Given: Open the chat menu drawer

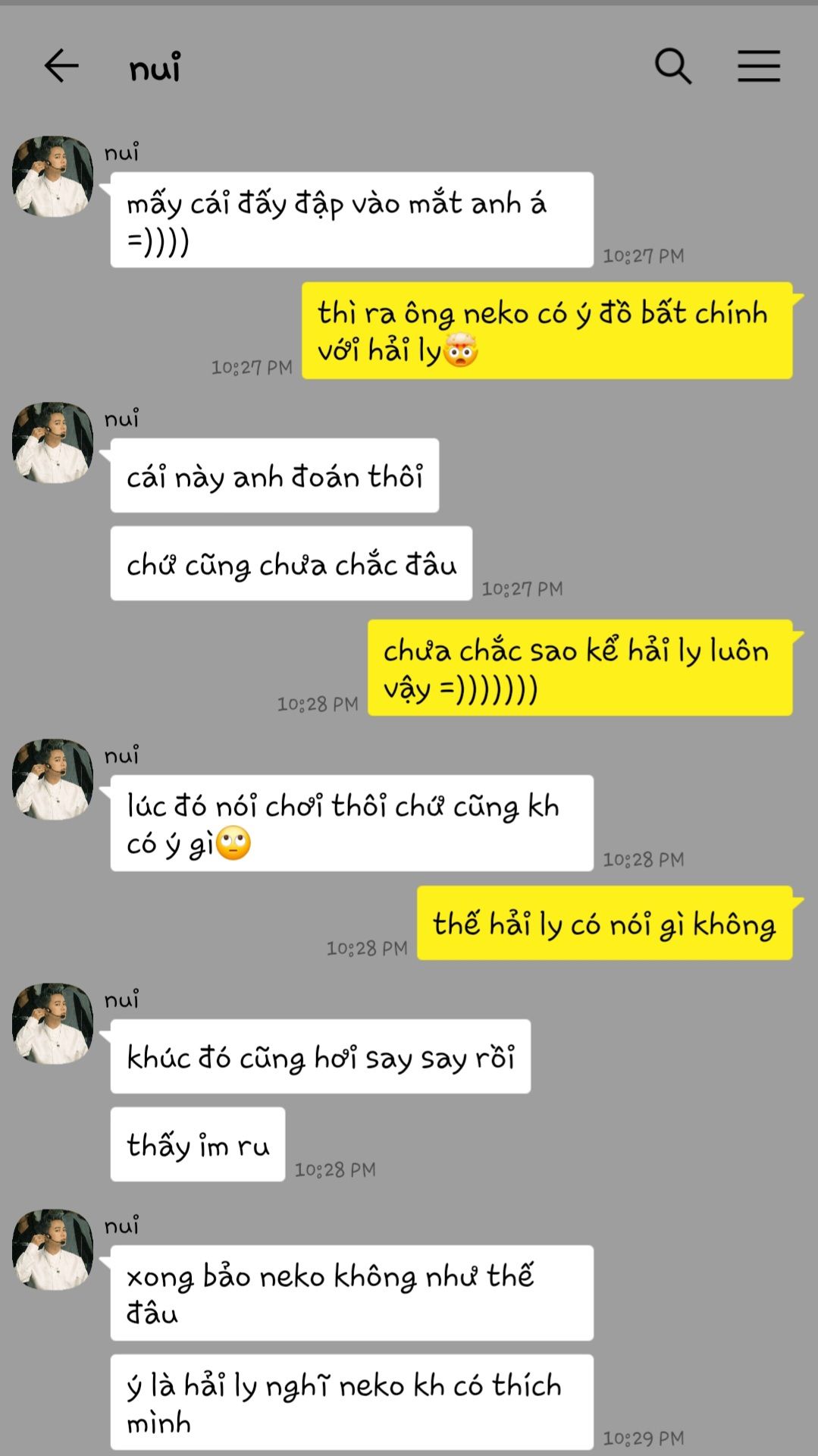Looking at the screenshot, I should (x=759, y=66).
